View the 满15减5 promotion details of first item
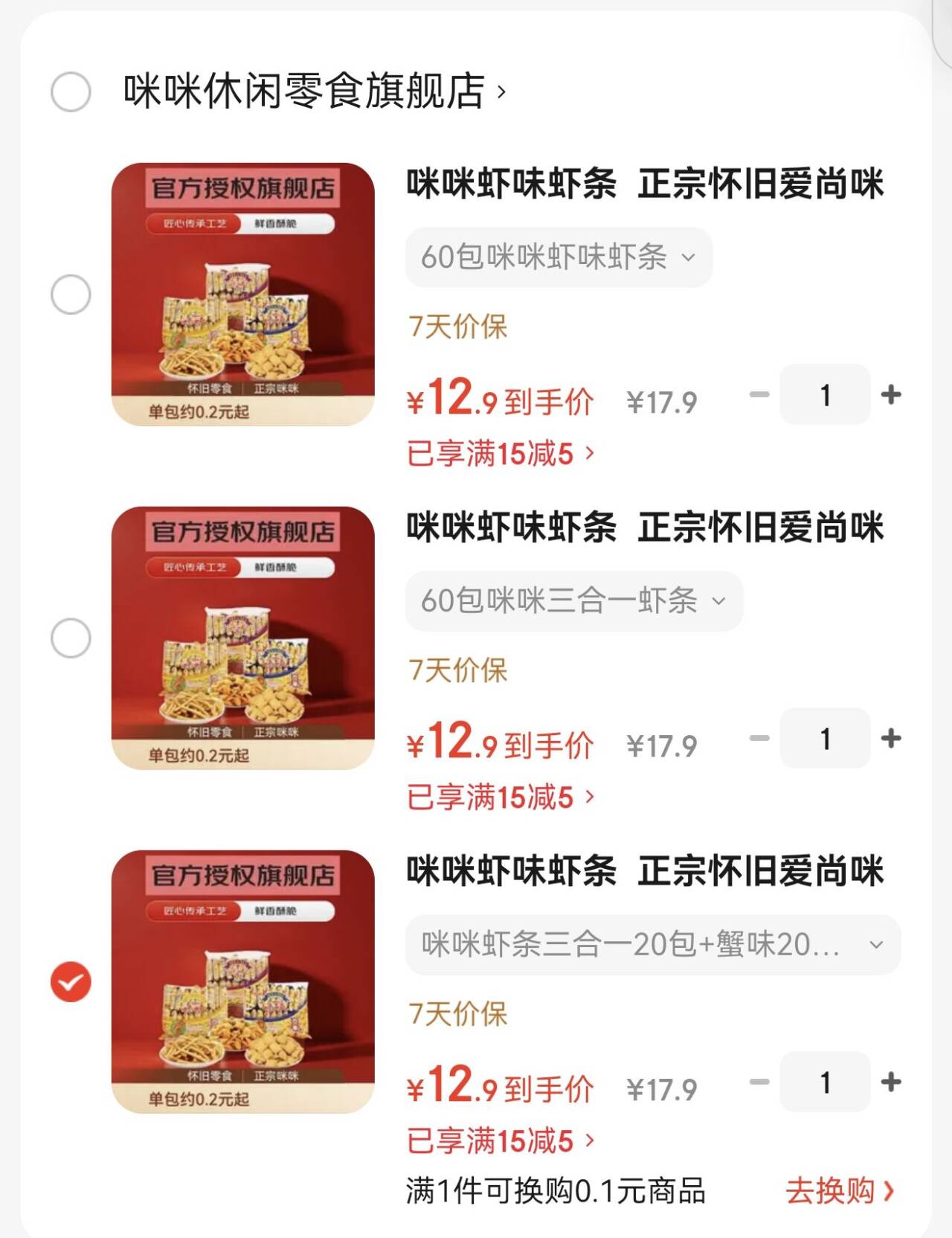 coord(497,454)
